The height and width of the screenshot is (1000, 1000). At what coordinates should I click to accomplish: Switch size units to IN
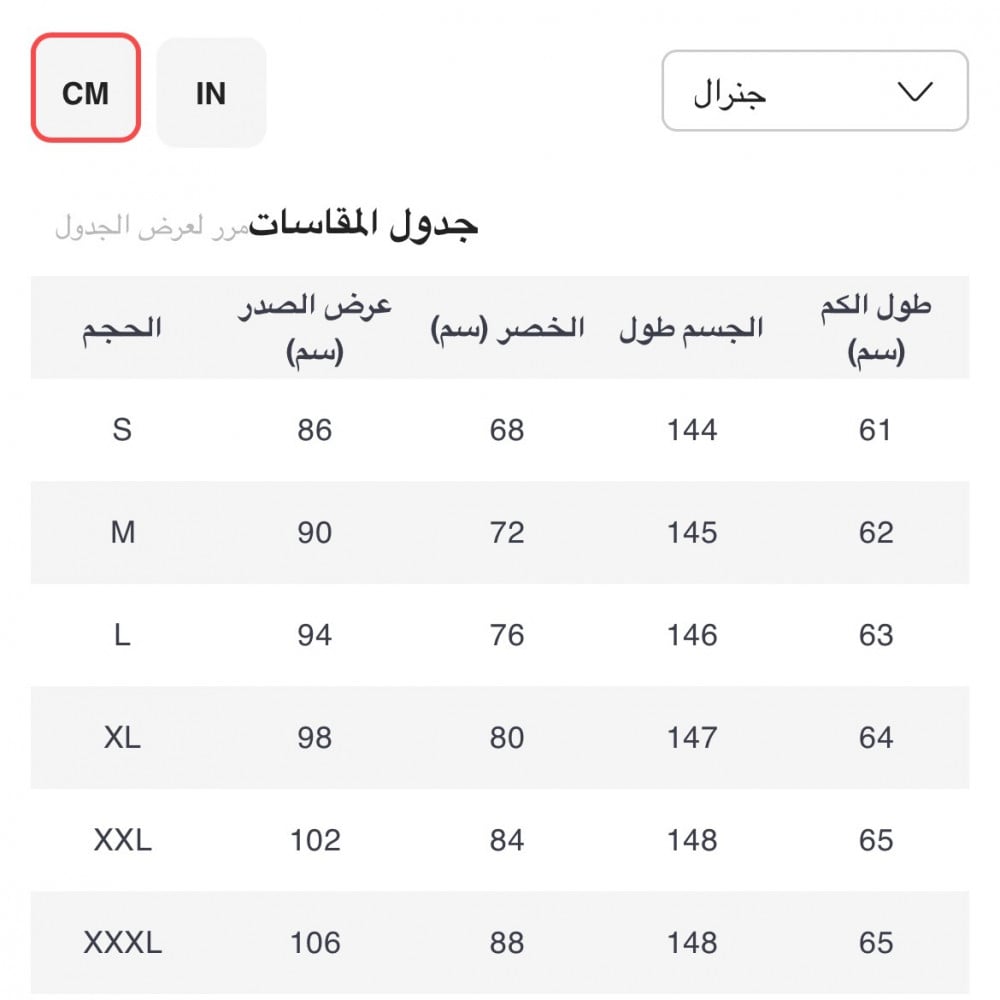pos(211,93)
